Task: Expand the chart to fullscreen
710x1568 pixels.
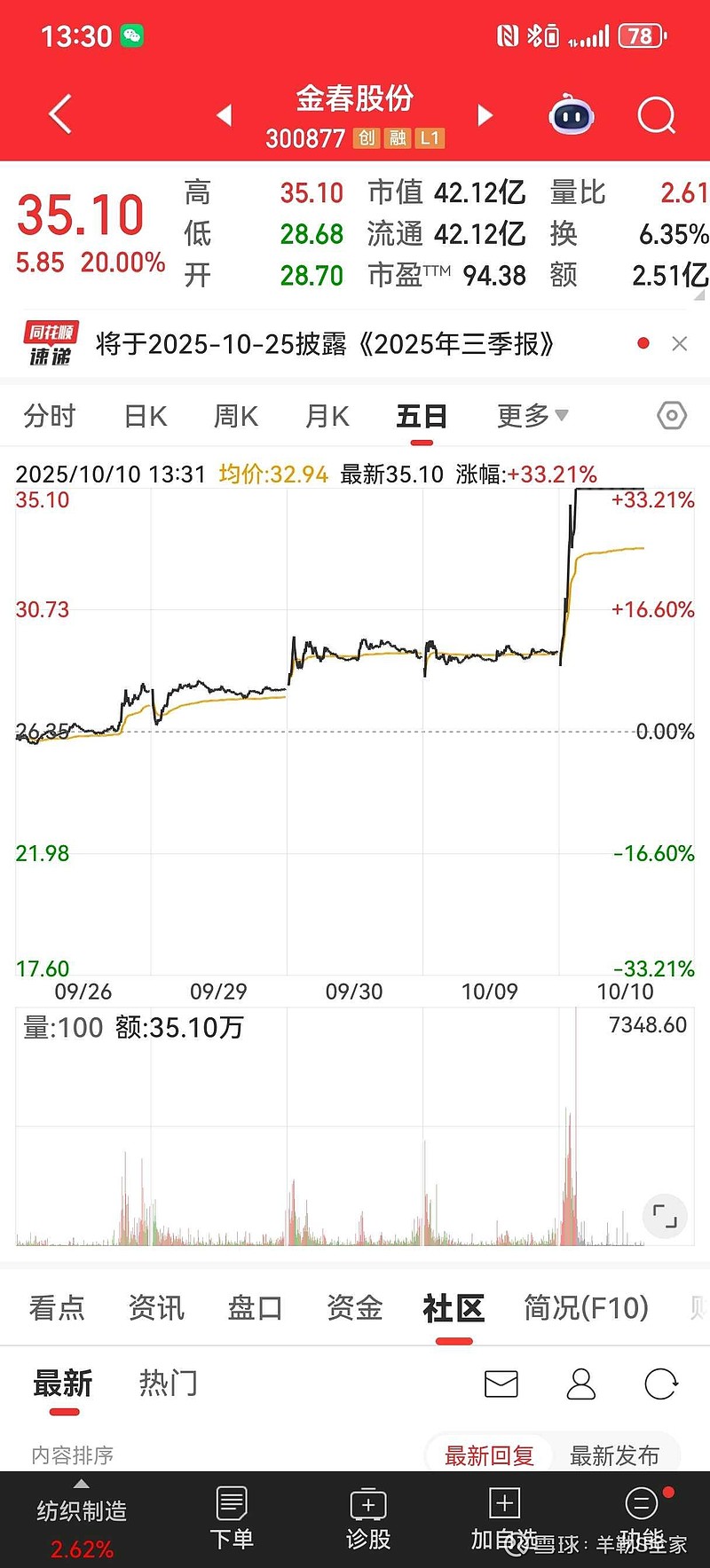Action: coord(665,1216)
